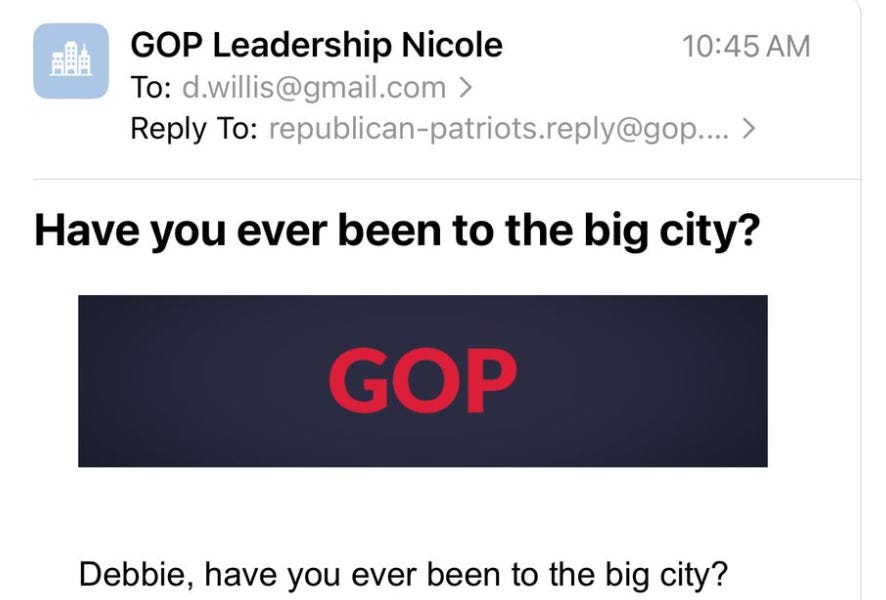Image resolution: width=886 pixels, height=600 pixels.
Task: Tap sender name GOP Leadership Nicole
Action: pos(317,45)
